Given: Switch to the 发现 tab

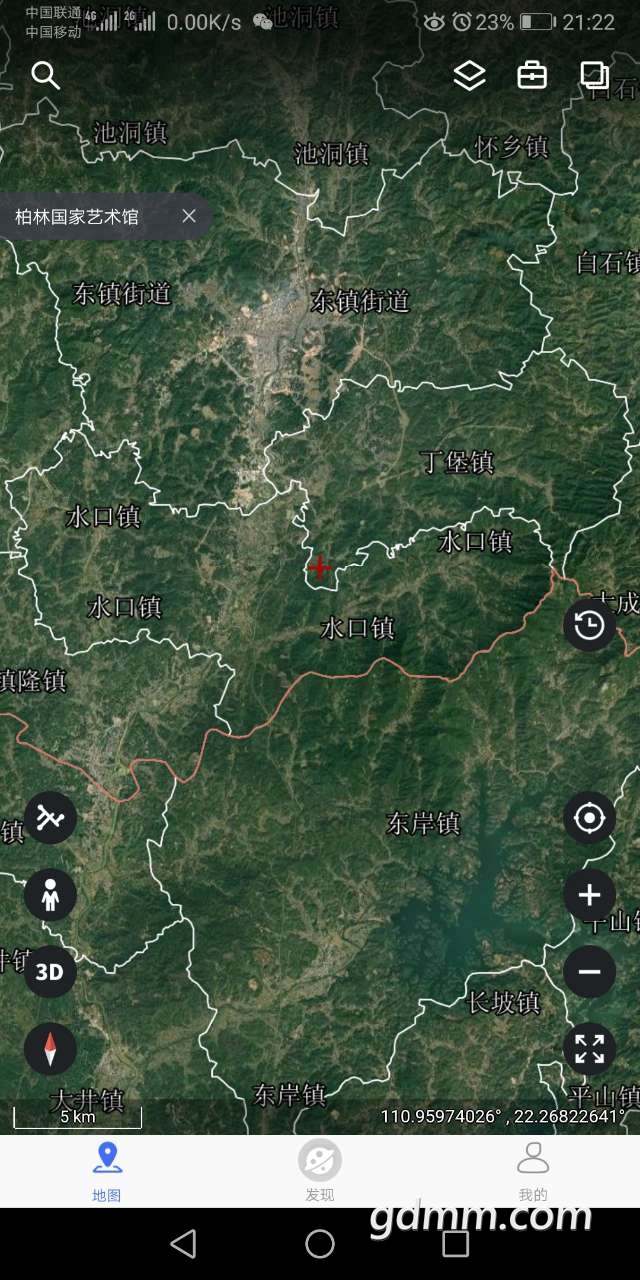Looking at the screenshot, I should click(x=320, y=1172).
